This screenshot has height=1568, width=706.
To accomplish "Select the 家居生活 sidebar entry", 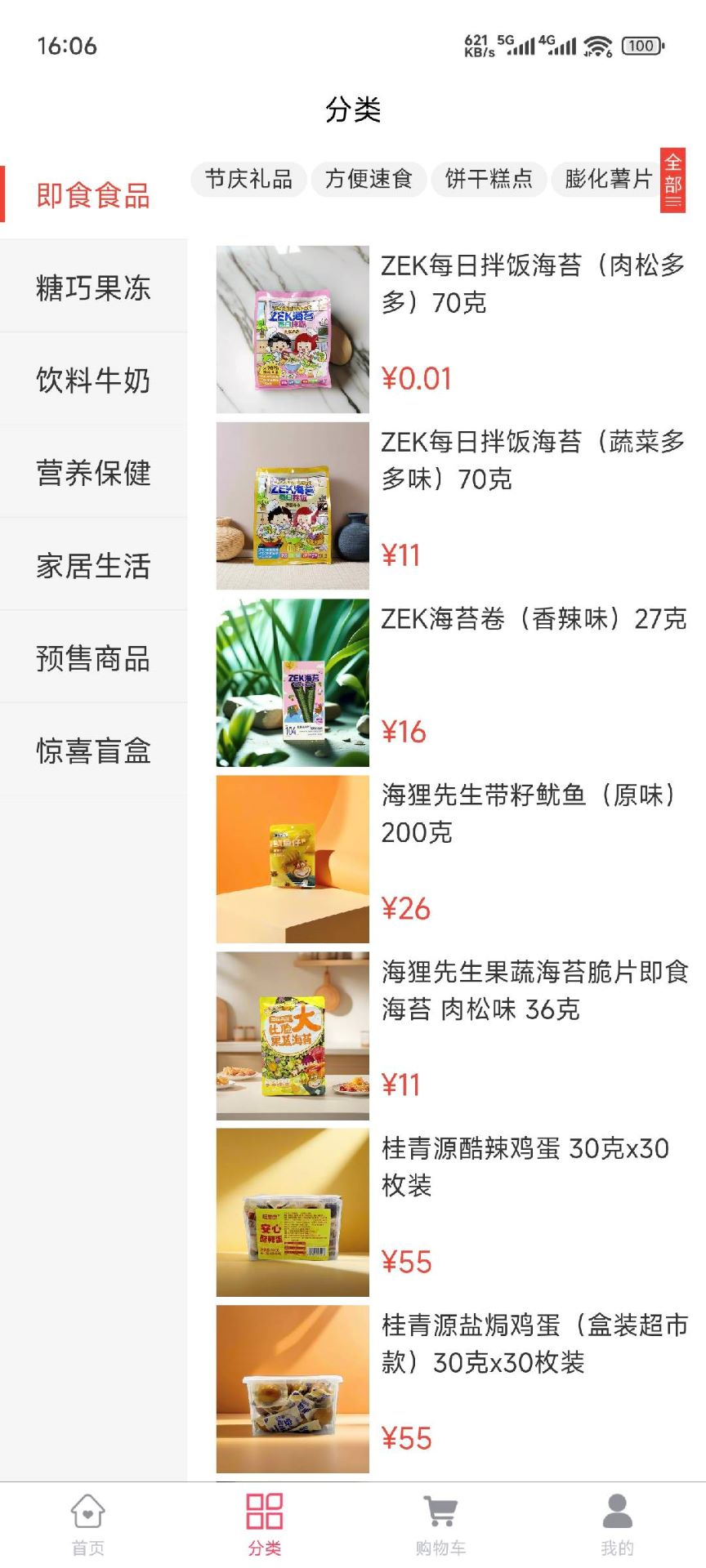I will coord(92,564).
